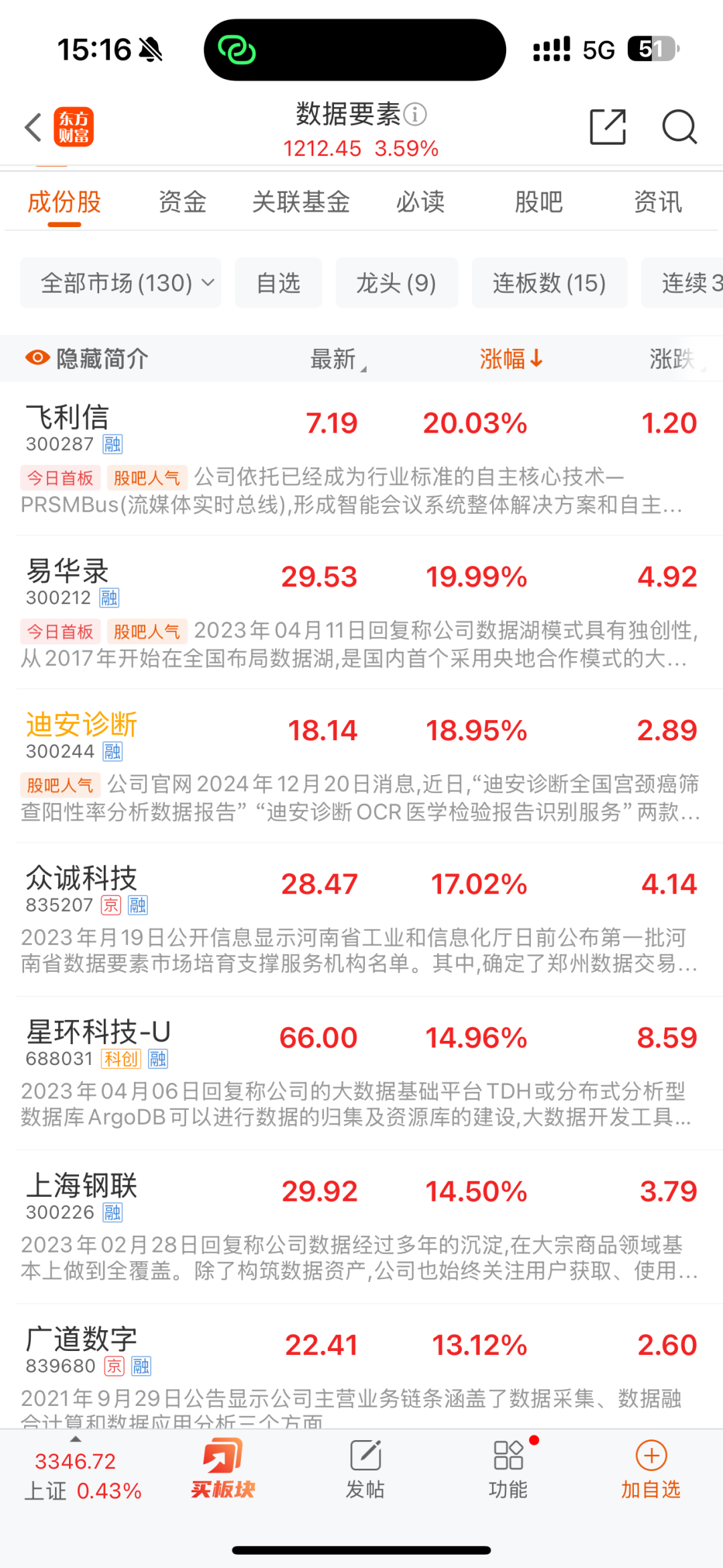The height and width of the screenshot is (1568, 723).
Task: Switch to the 资金 tab
Action: (x=182, y=202)
